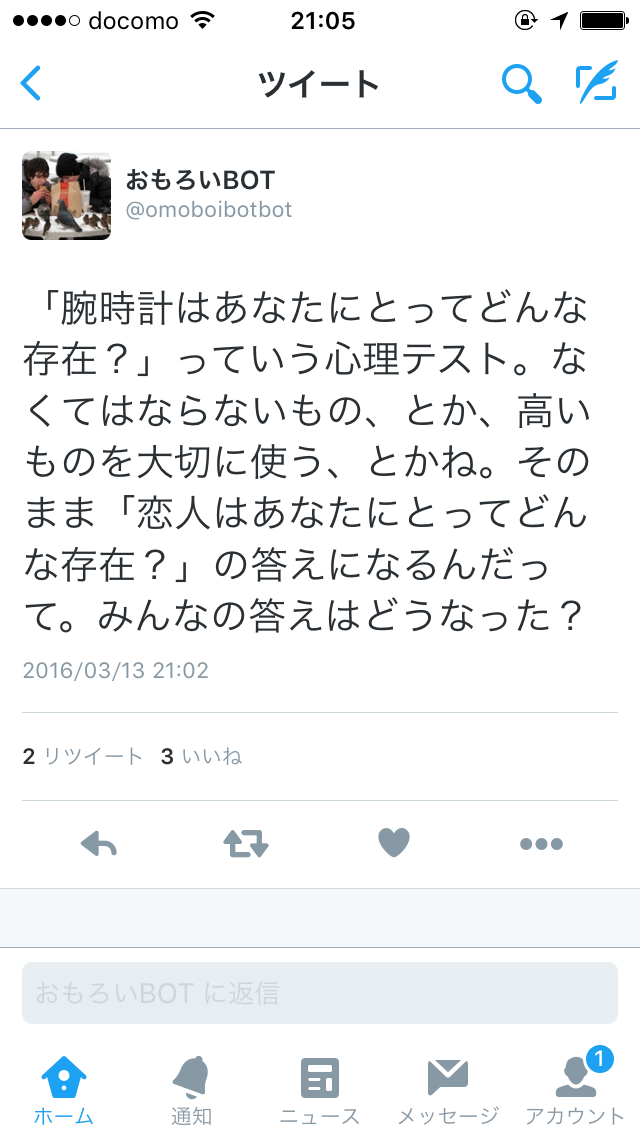Like the tweet with the heart
The width and height of the screenshot is (640, 1136).
coord(394,843)
